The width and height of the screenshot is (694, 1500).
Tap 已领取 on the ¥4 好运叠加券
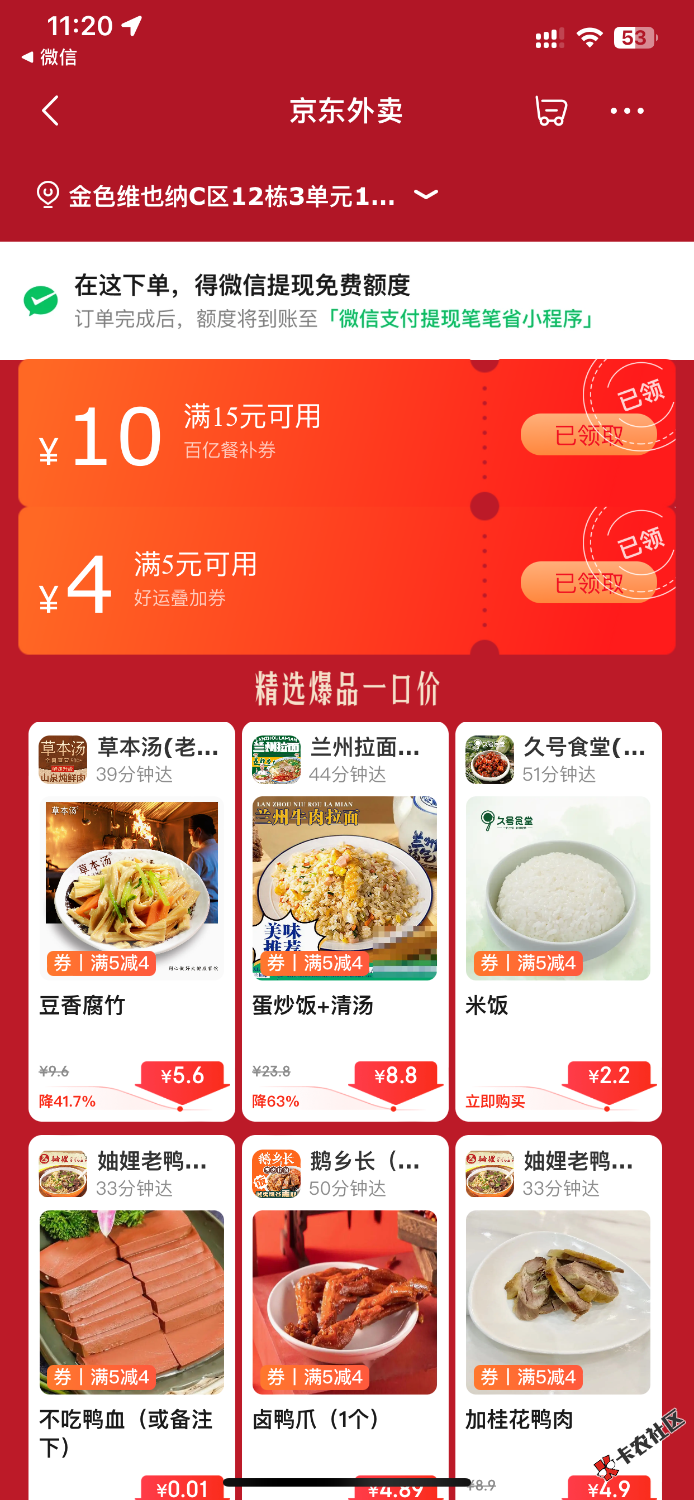point(589,582)
